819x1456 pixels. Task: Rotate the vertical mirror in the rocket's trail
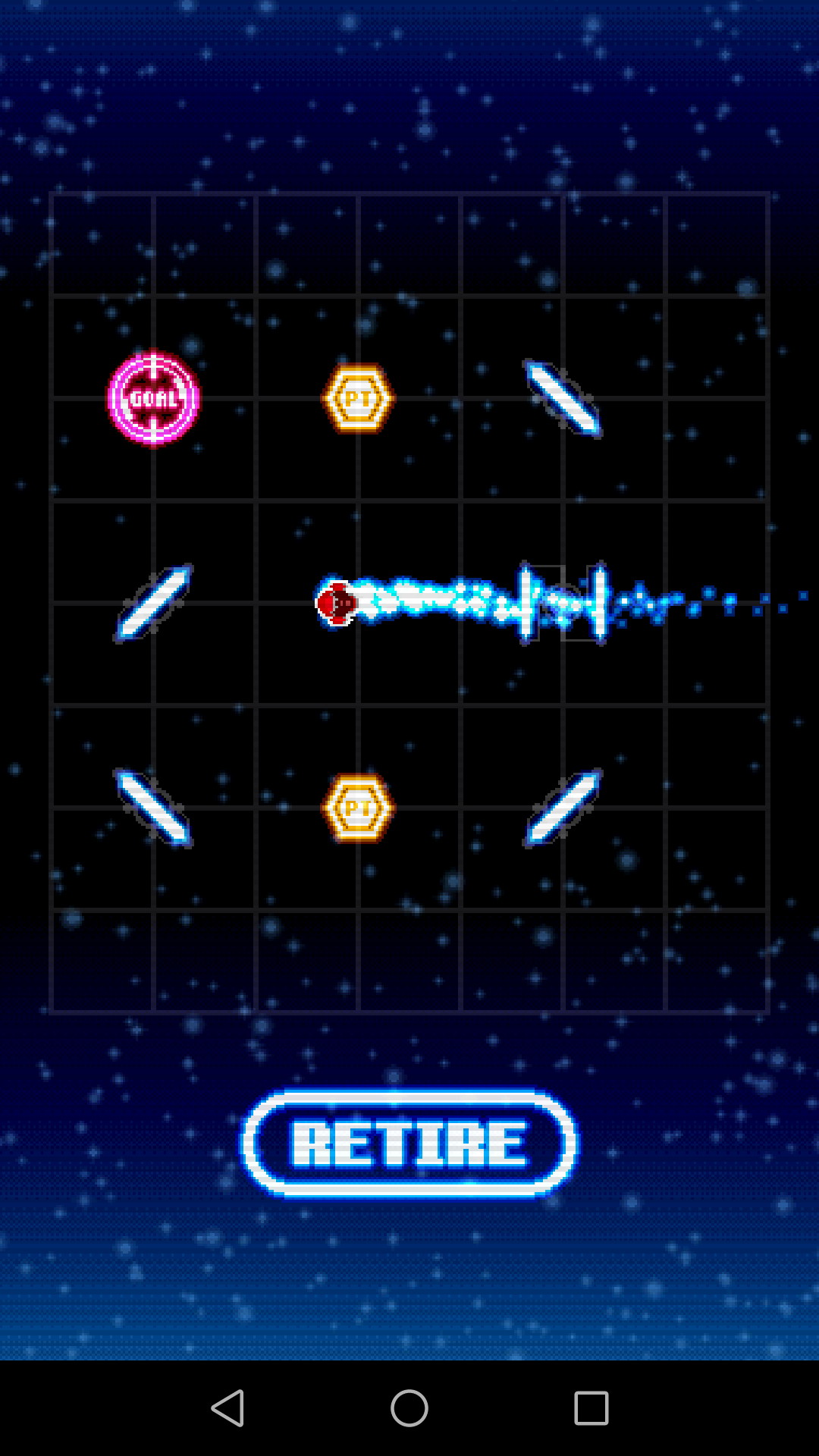point(564,604)
